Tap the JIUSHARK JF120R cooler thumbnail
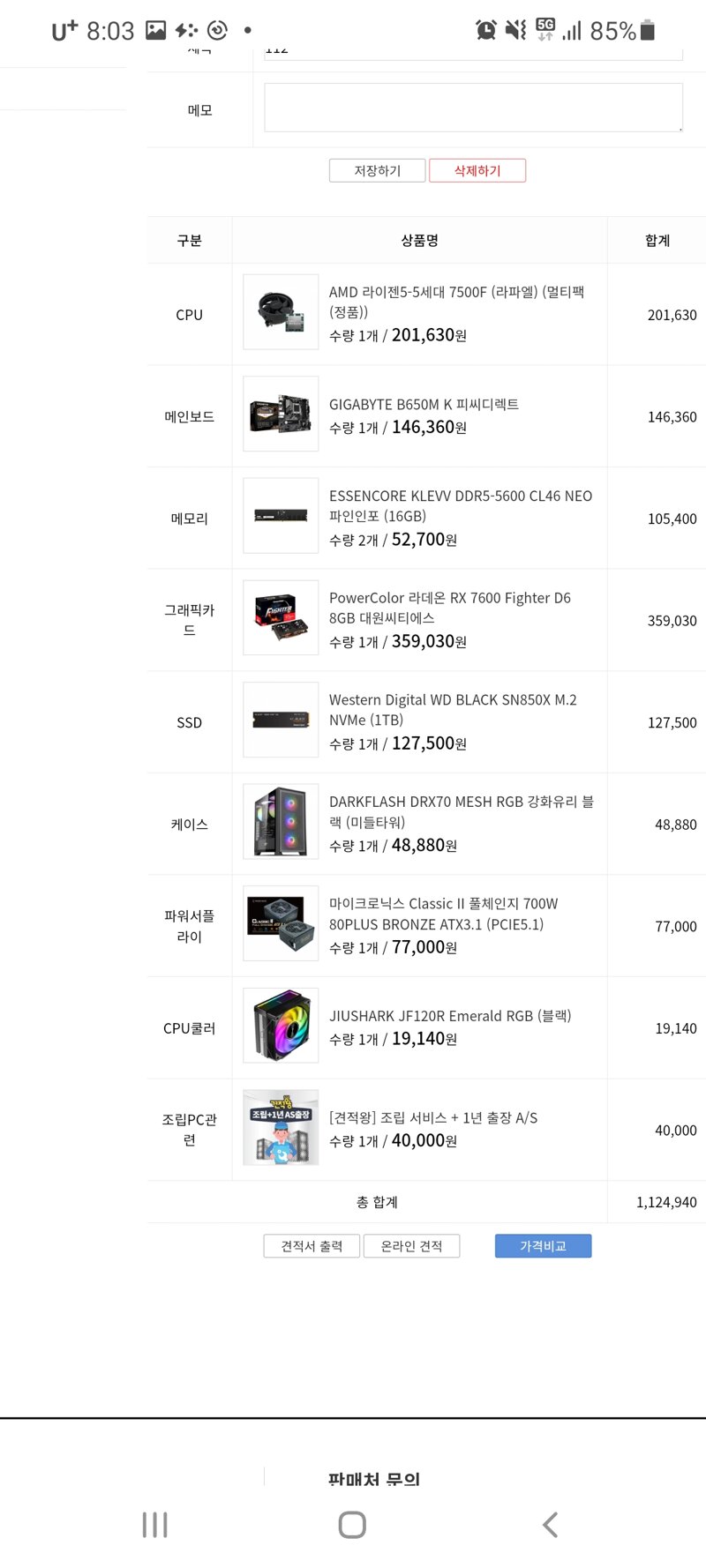The image size is (706, 1568). tap(281, 1027)
